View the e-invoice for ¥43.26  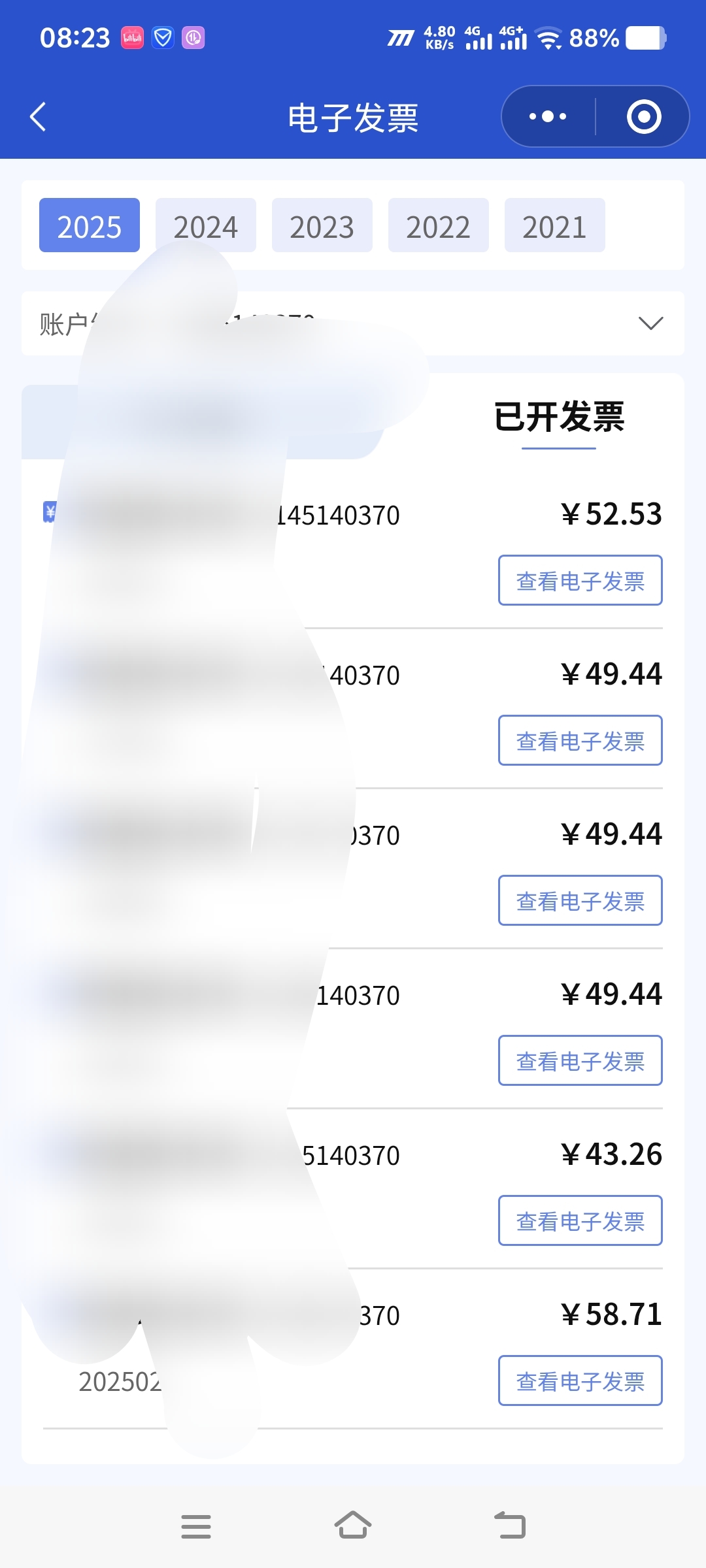(x=580, y=1220)
